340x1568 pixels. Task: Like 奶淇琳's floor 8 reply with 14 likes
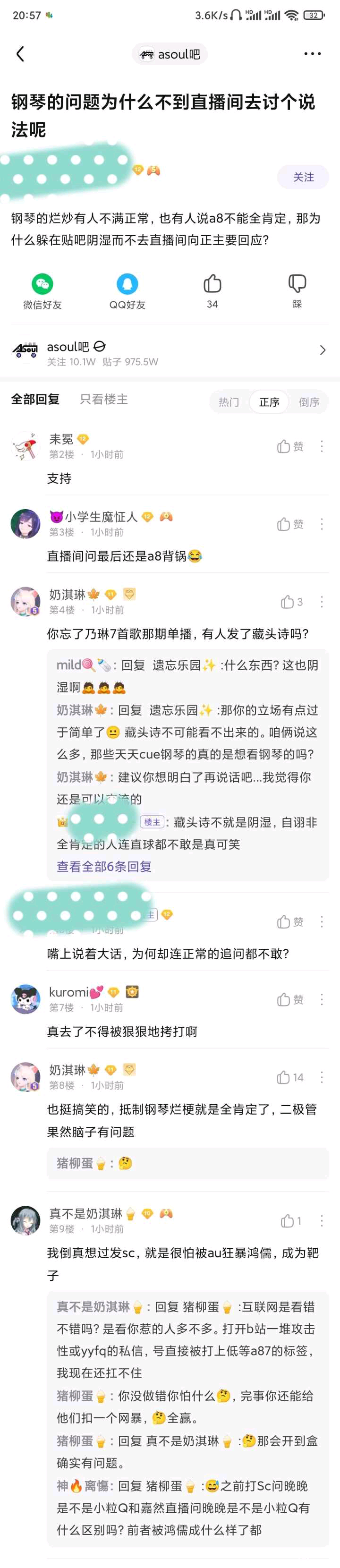click(290, 1077)
